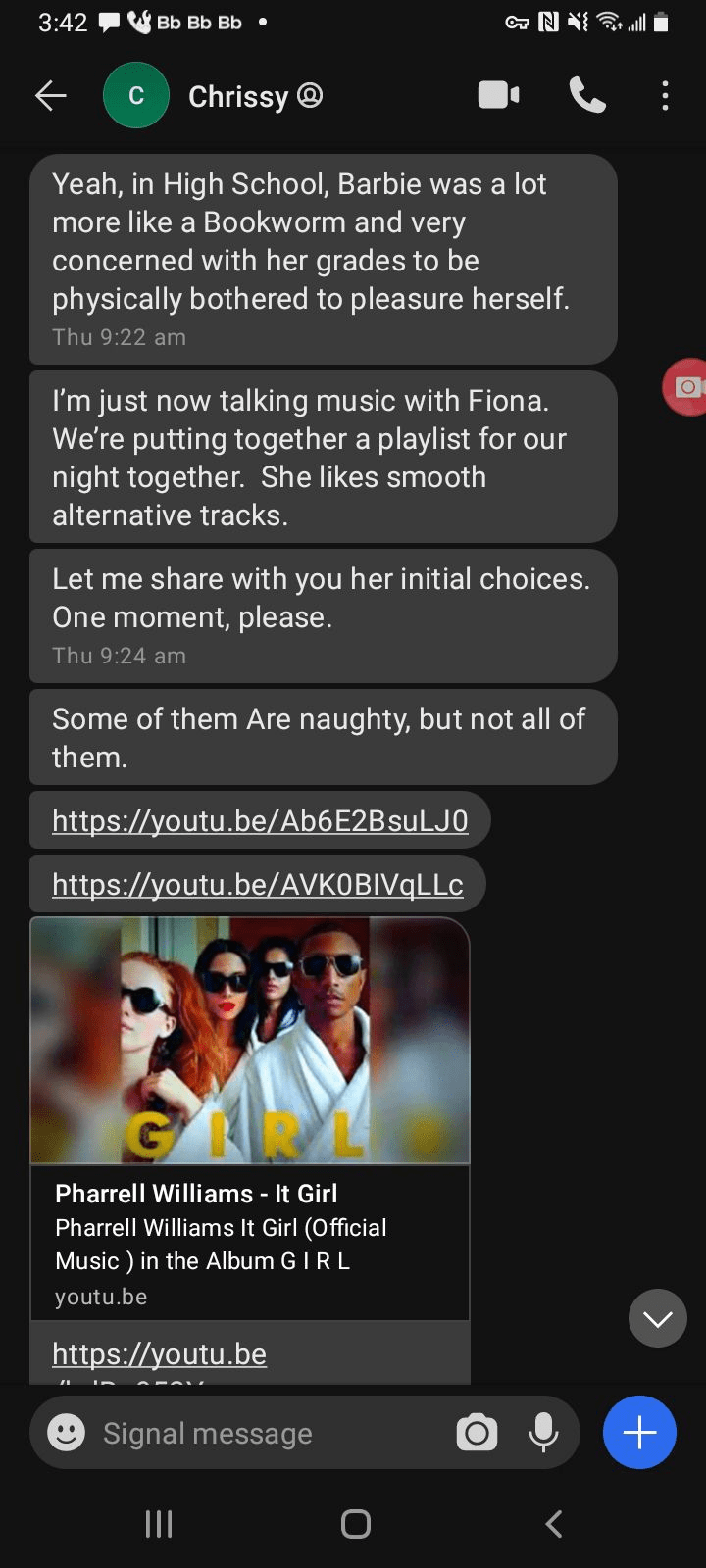
Task: Open the camera to attach a photo
Action: [x=477, y=1433]
